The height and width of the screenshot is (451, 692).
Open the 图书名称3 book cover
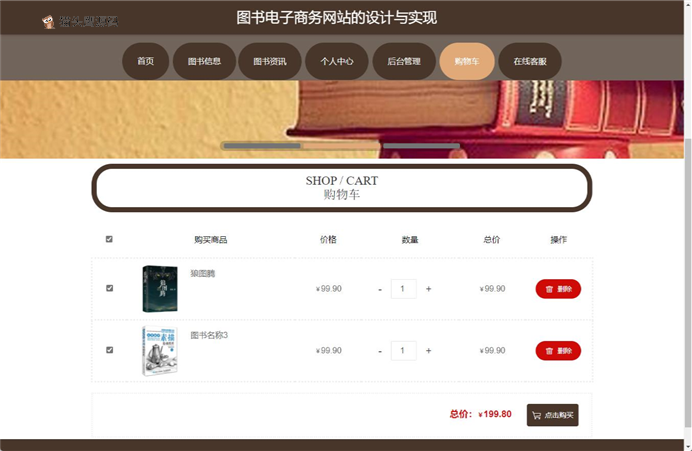[159, 350]
